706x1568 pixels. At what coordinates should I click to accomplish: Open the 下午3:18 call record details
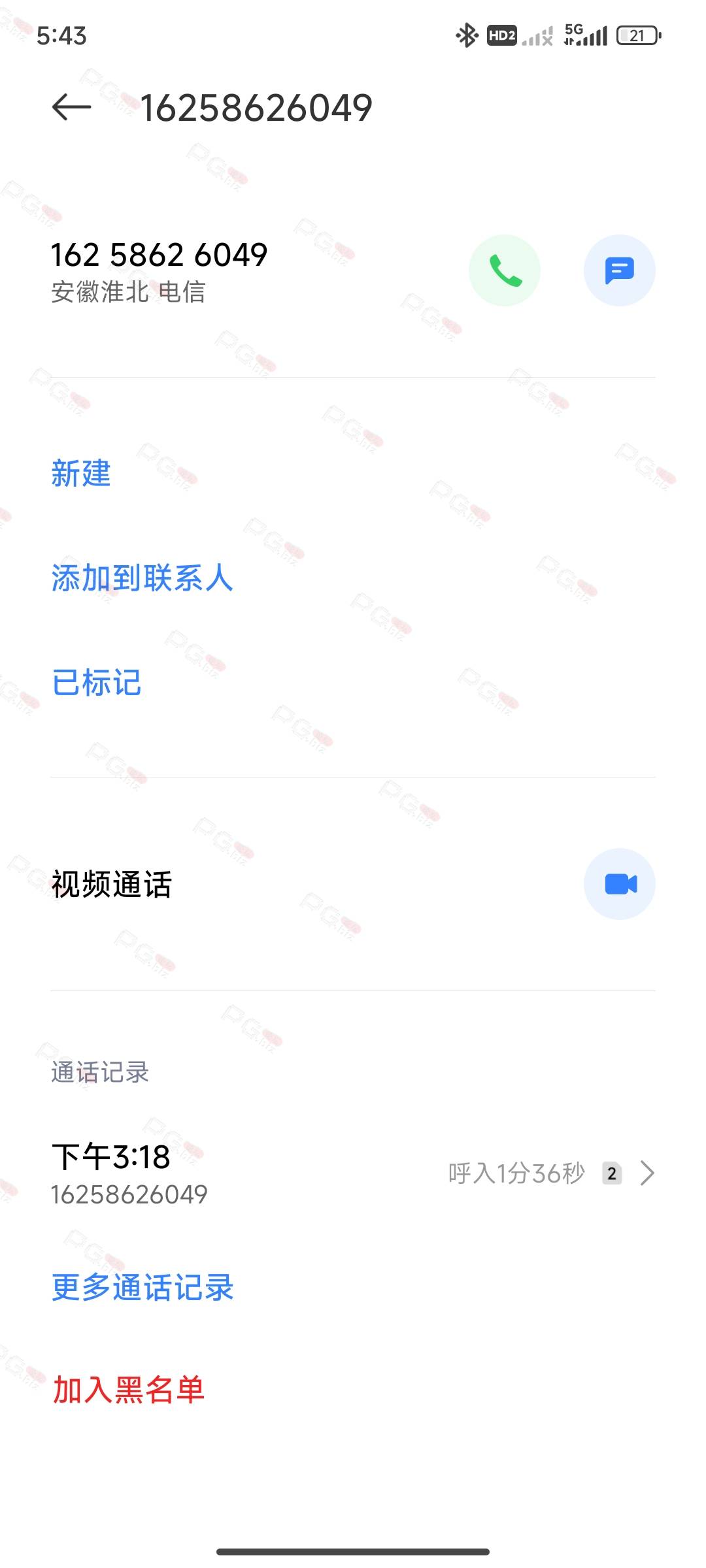coord(353,1173)
